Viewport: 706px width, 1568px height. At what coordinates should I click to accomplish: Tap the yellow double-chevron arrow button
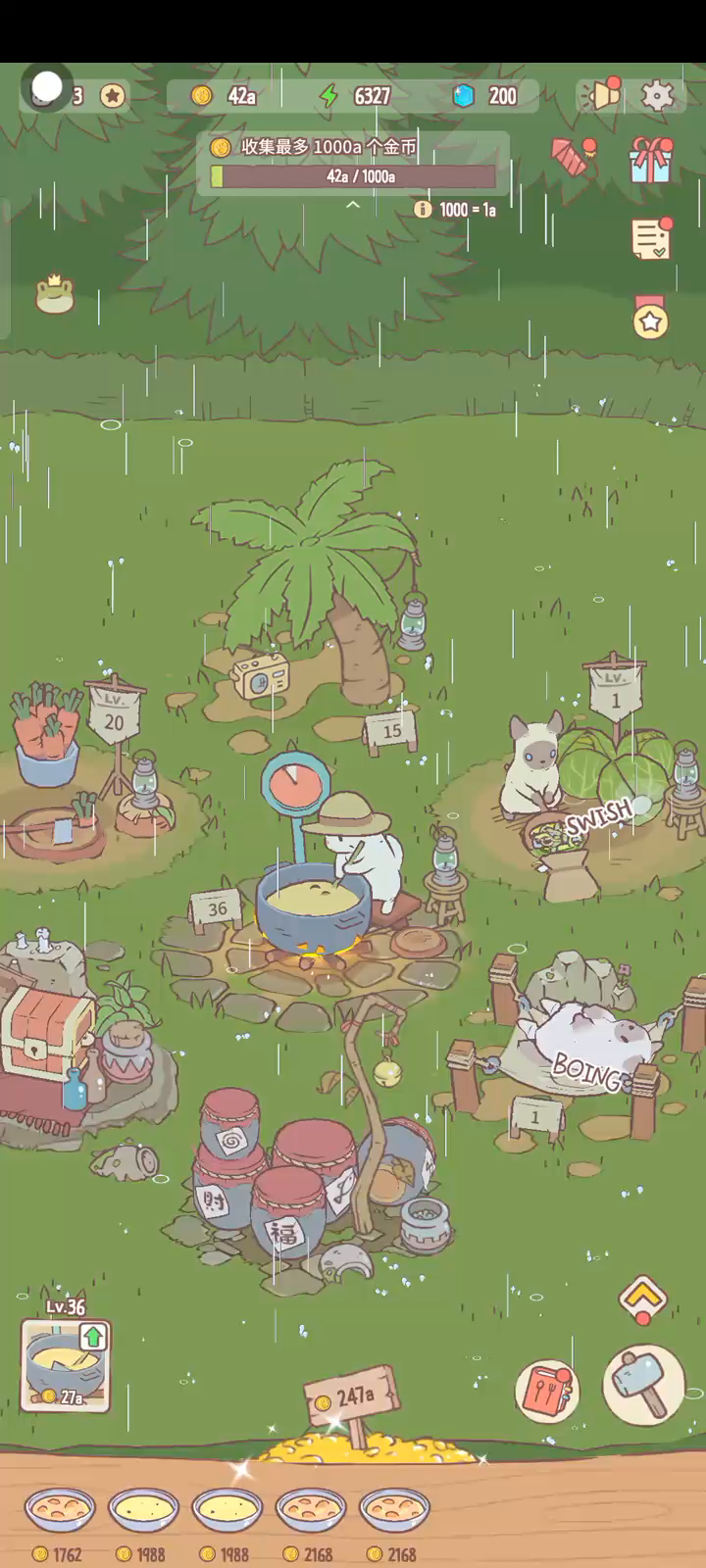[642, 1299]
